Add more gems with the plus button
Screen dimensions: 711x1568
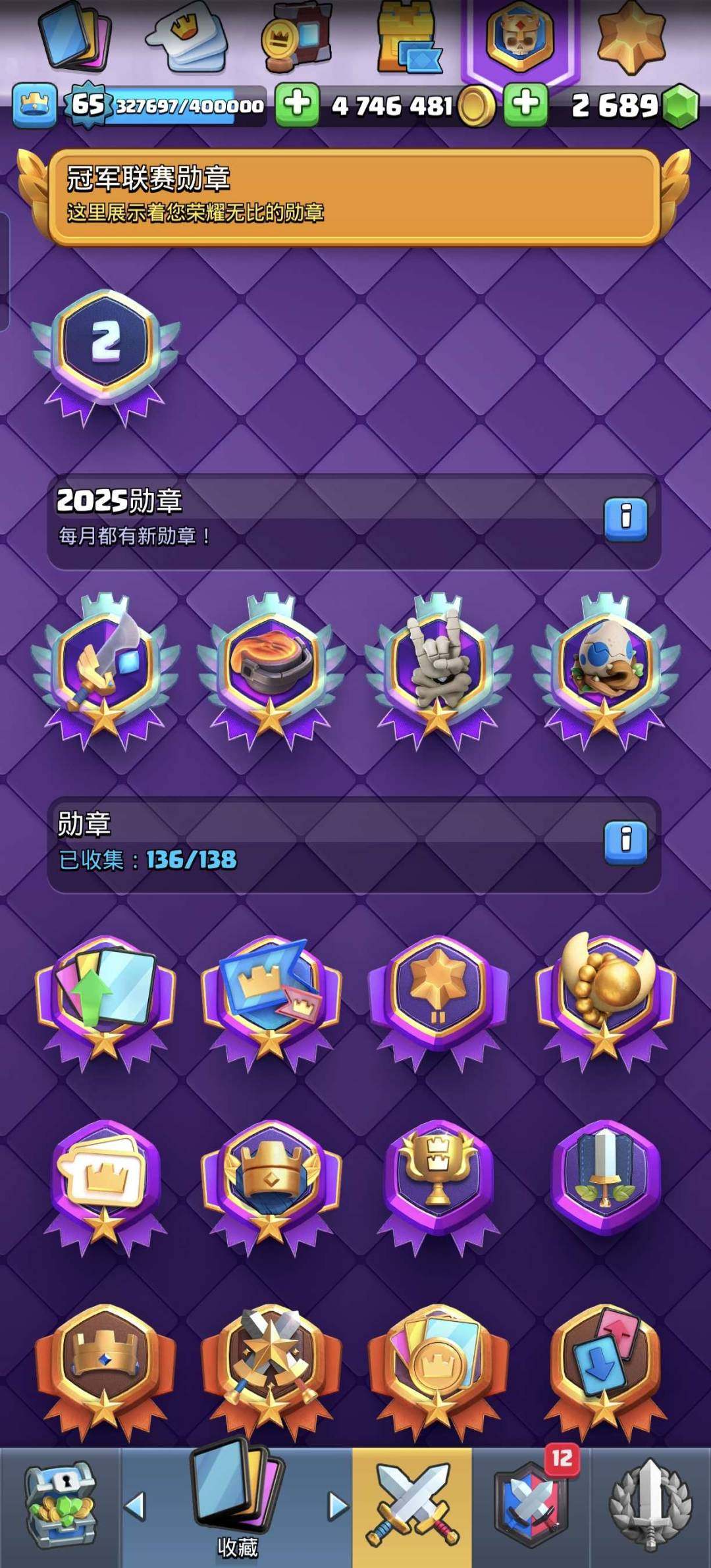point(525,105)
